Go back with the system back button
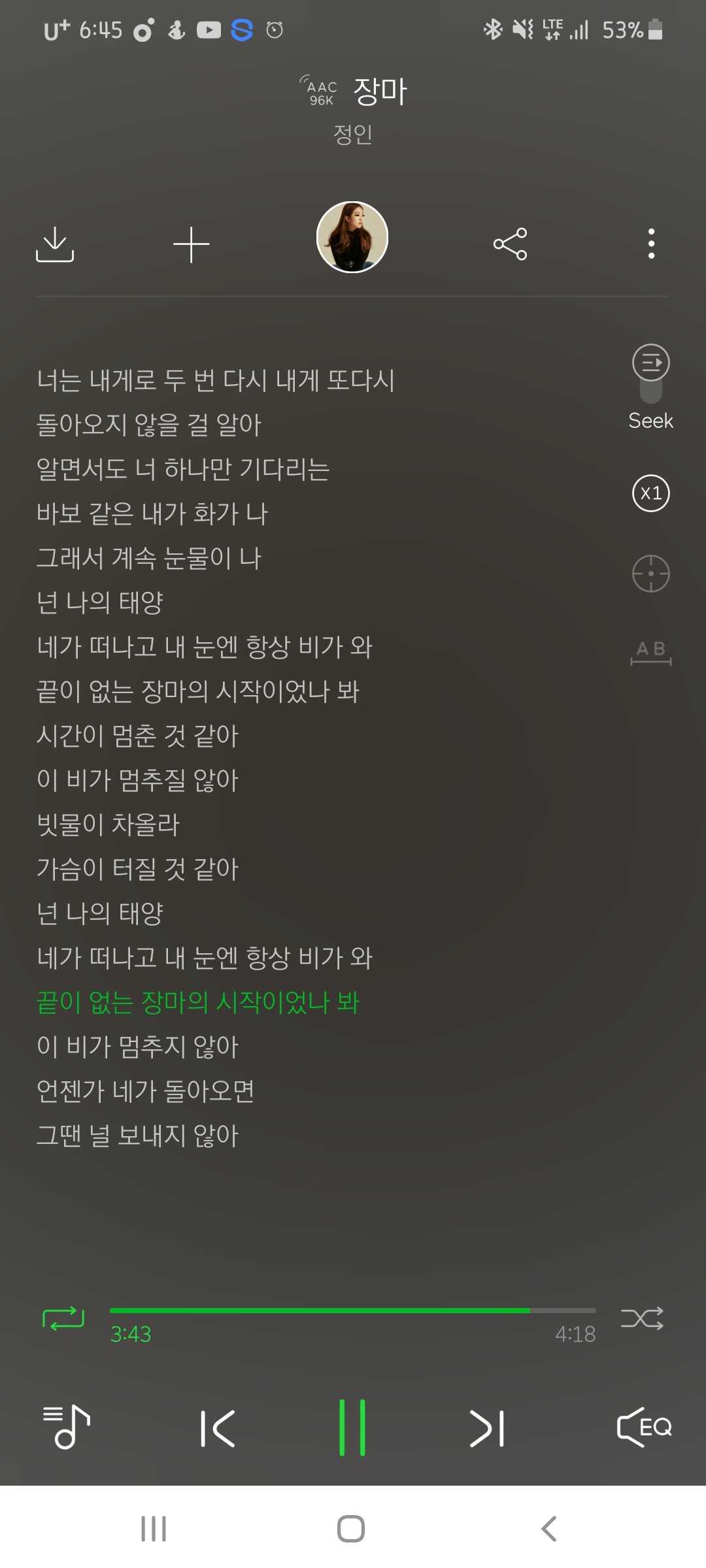706x1568 pixels. (x=549, y=1529)
